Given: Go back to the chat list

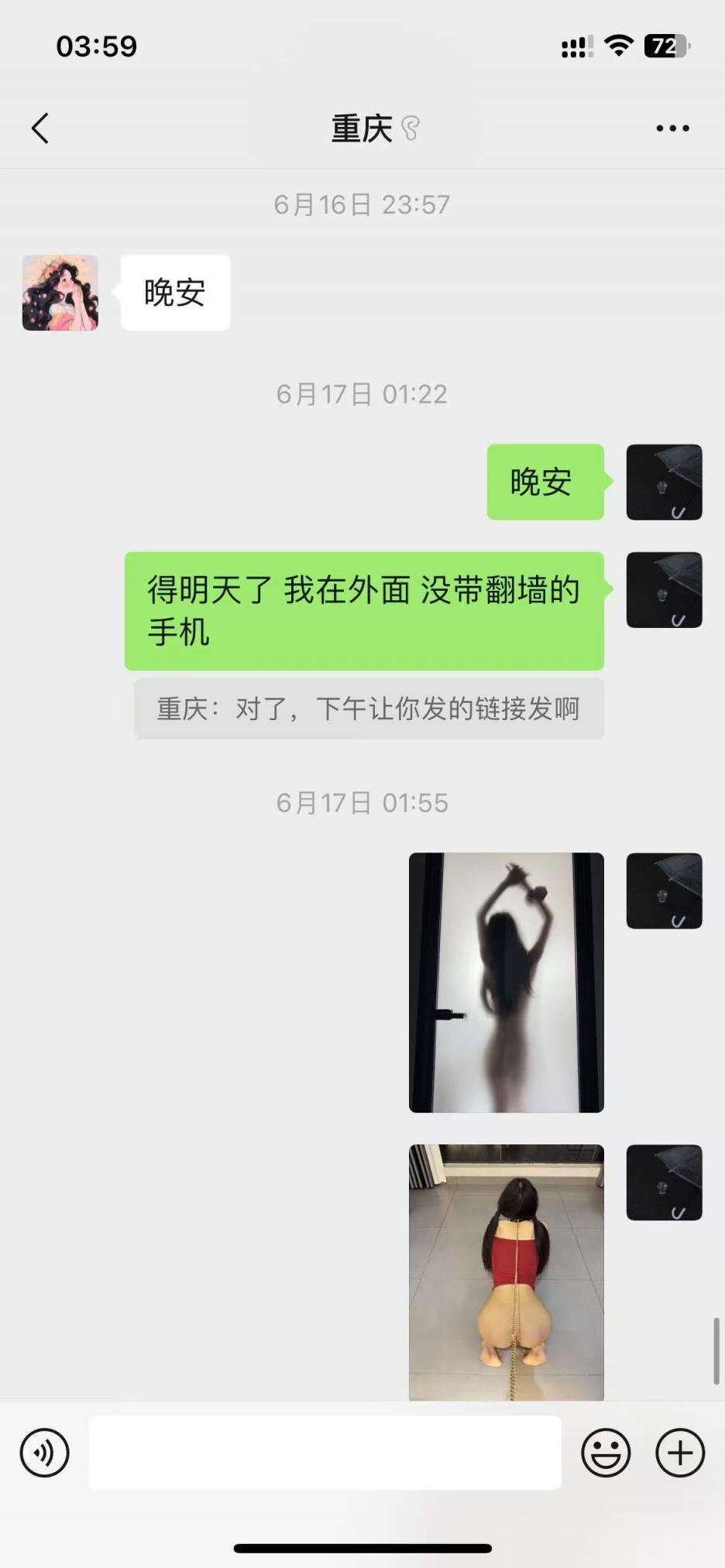Looking at the screenshot, I should pos(40,129).
